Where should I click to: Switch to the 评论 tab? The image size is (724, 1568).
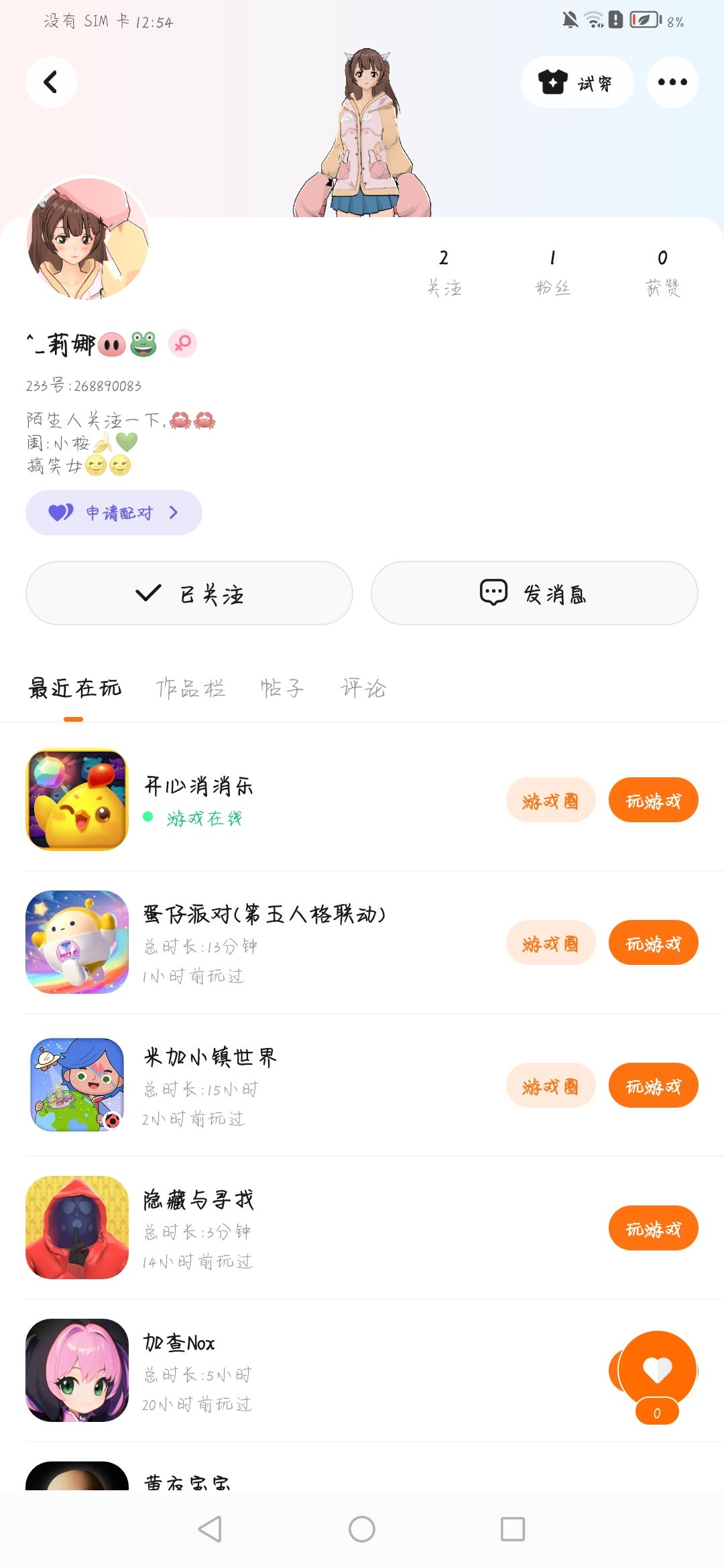(363, 688)
